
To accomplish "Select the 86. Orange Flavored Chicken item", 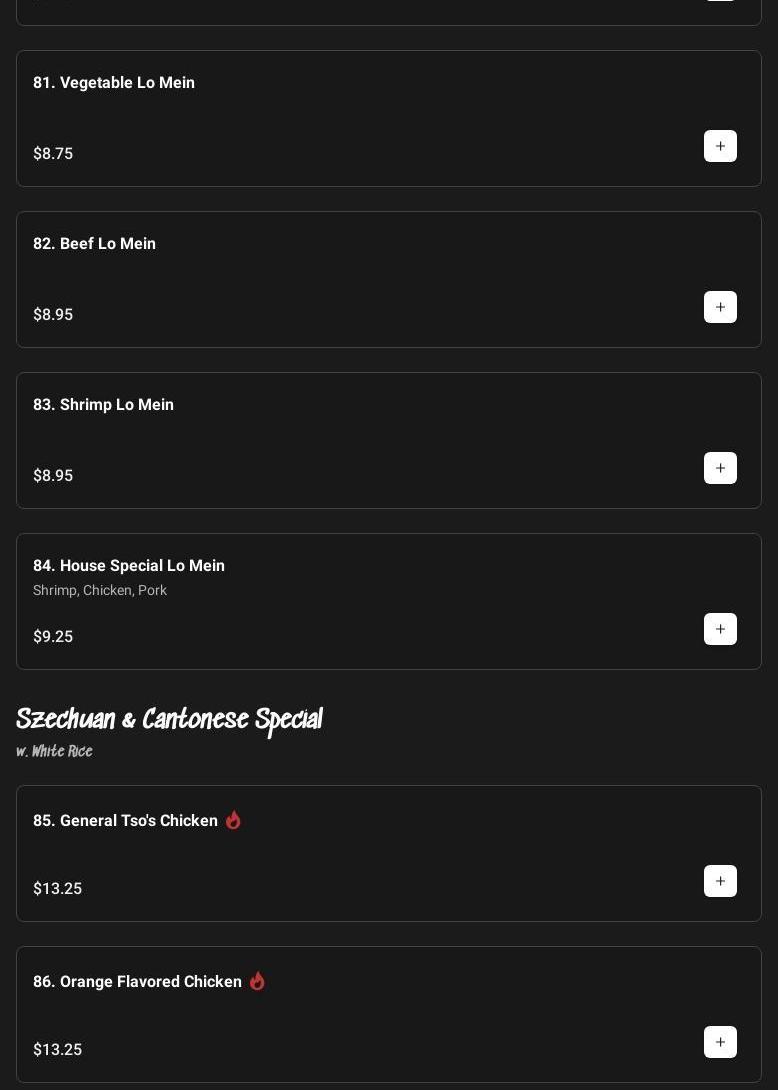I will coord(137,982).
